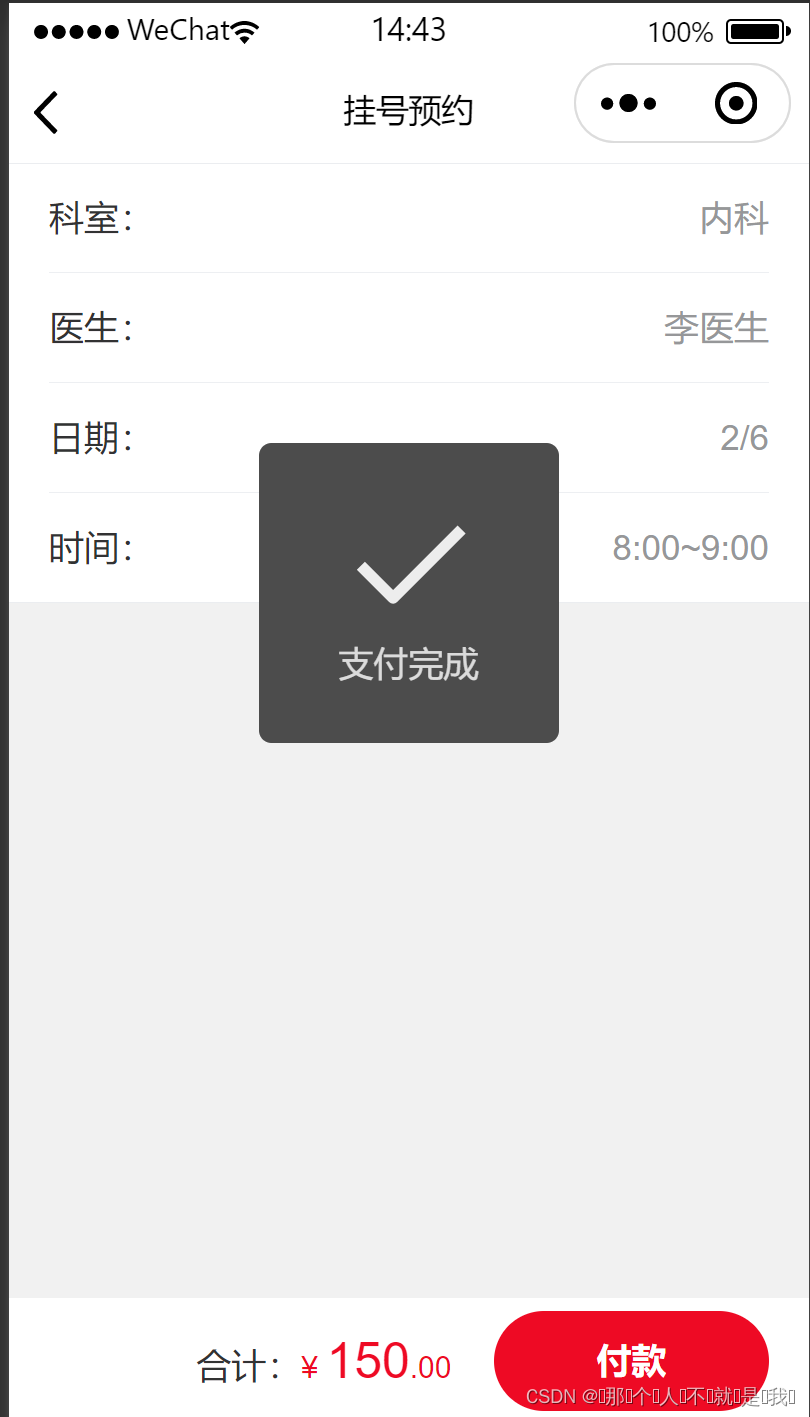Screen dimensions: 810x1417
Task: Change the 日期 row showing 2/6
Action: pos(408,438)
